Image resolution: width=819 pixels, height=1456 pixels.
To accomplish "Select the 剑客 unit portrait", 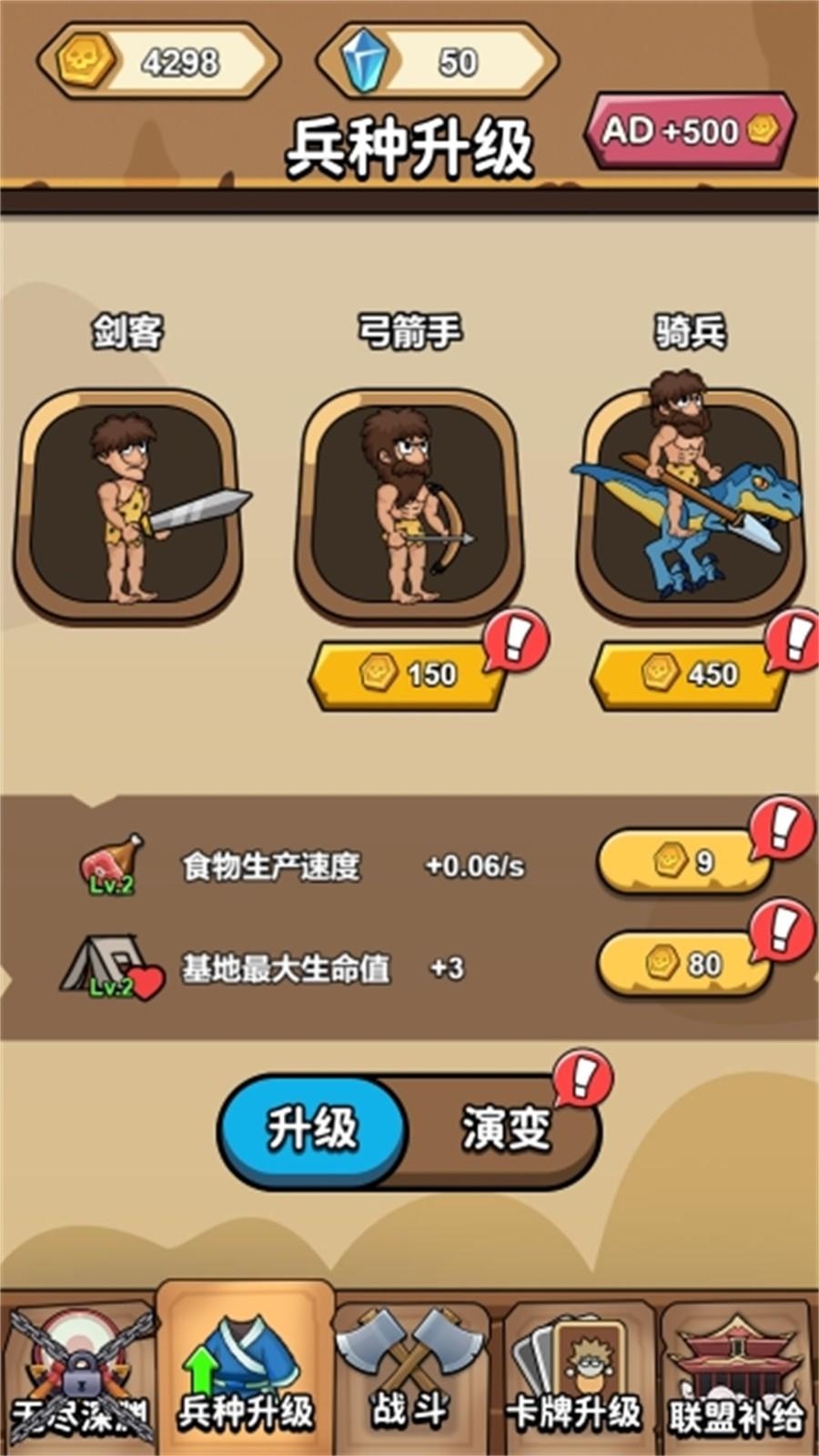I will pos(127,505).
